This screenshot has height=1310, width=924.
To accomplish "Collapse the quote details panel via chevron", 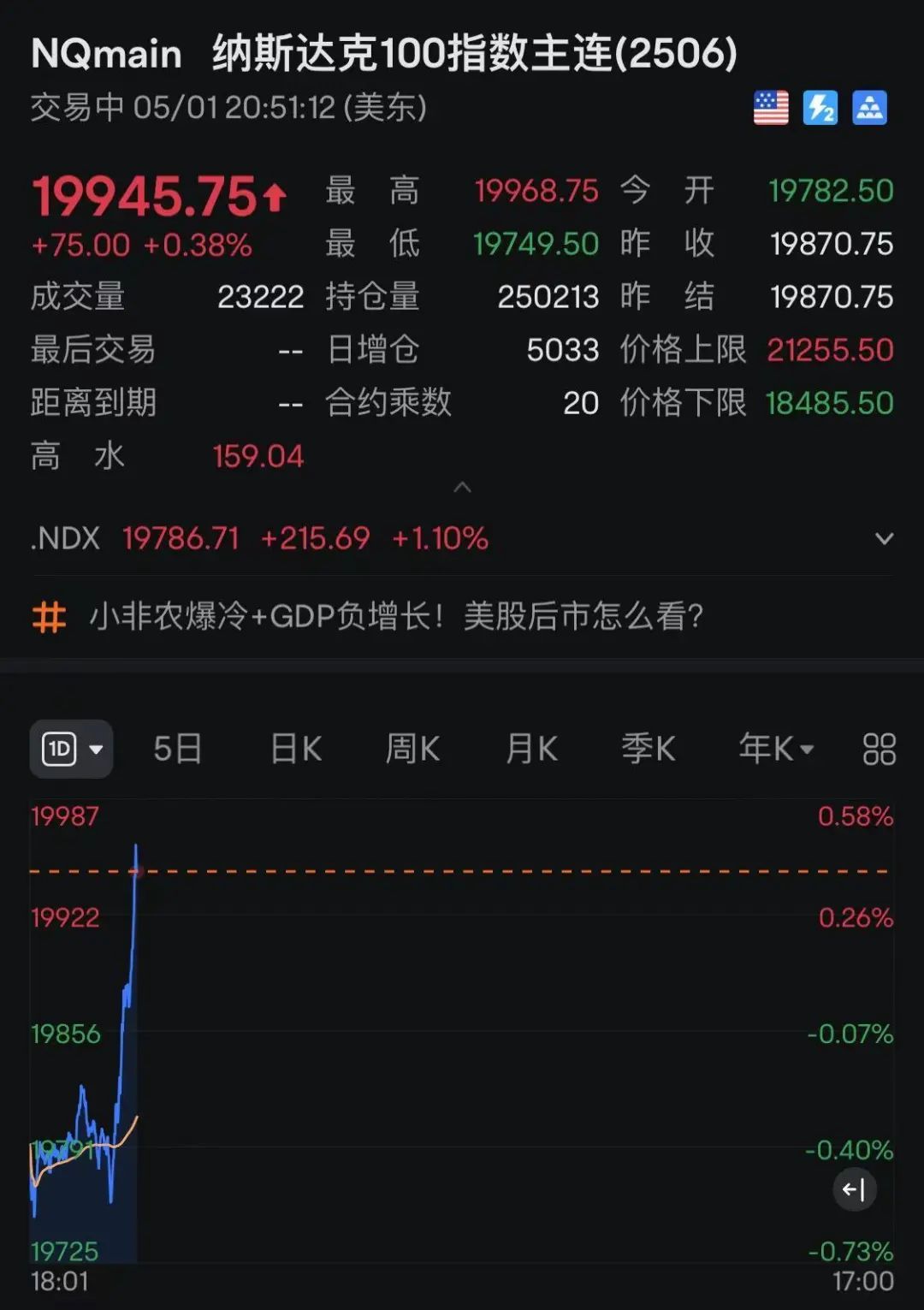I will [x=462, y=488].
